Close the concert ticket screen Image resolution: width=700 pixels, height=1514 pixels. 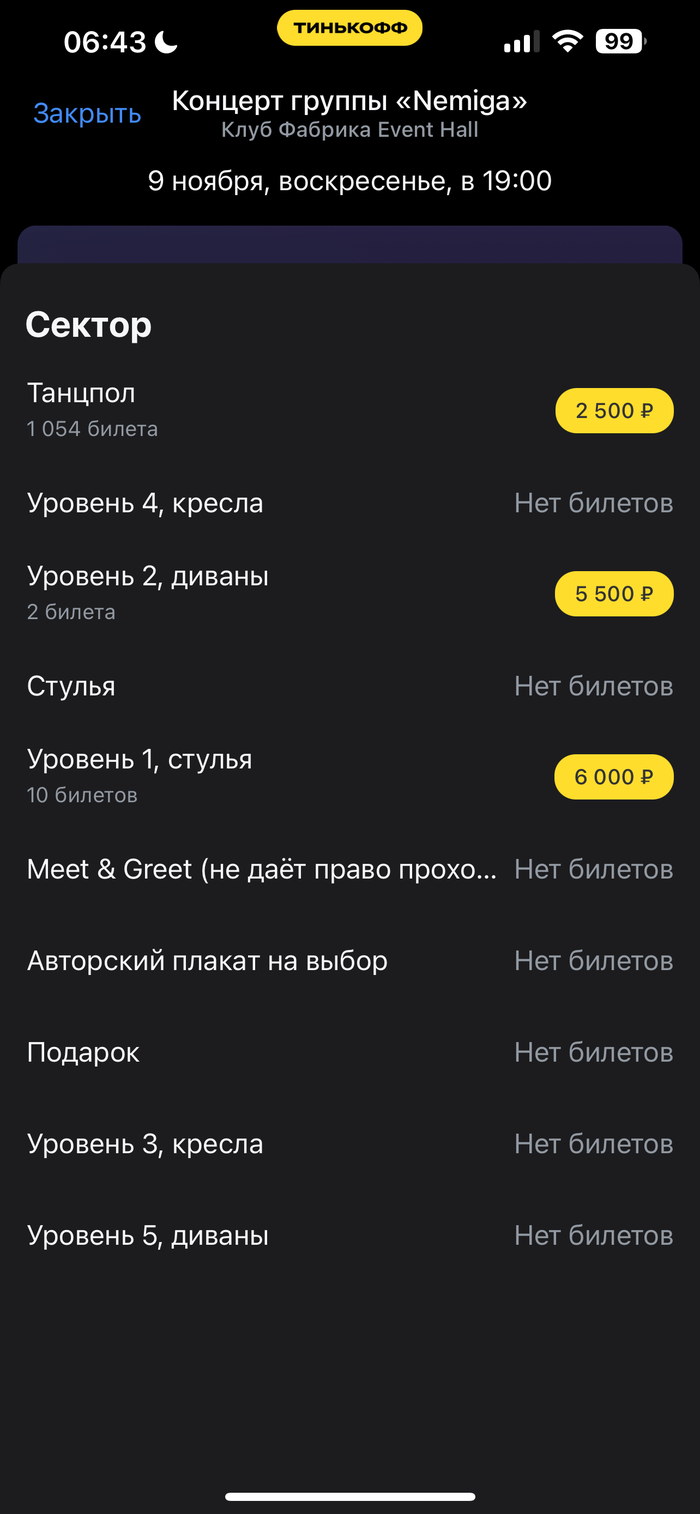pos(87,114)
